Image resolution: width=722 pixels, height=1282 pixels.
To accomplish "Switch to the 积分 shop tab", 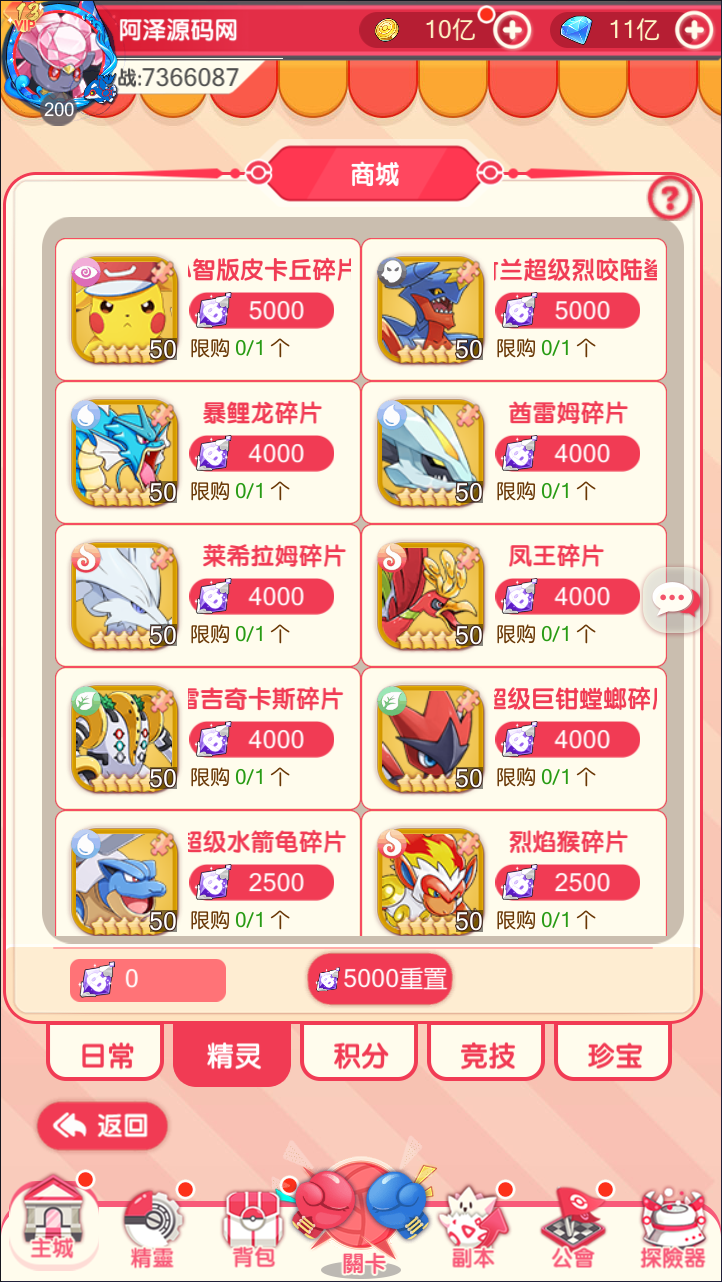I will (x=360, y=1055).
